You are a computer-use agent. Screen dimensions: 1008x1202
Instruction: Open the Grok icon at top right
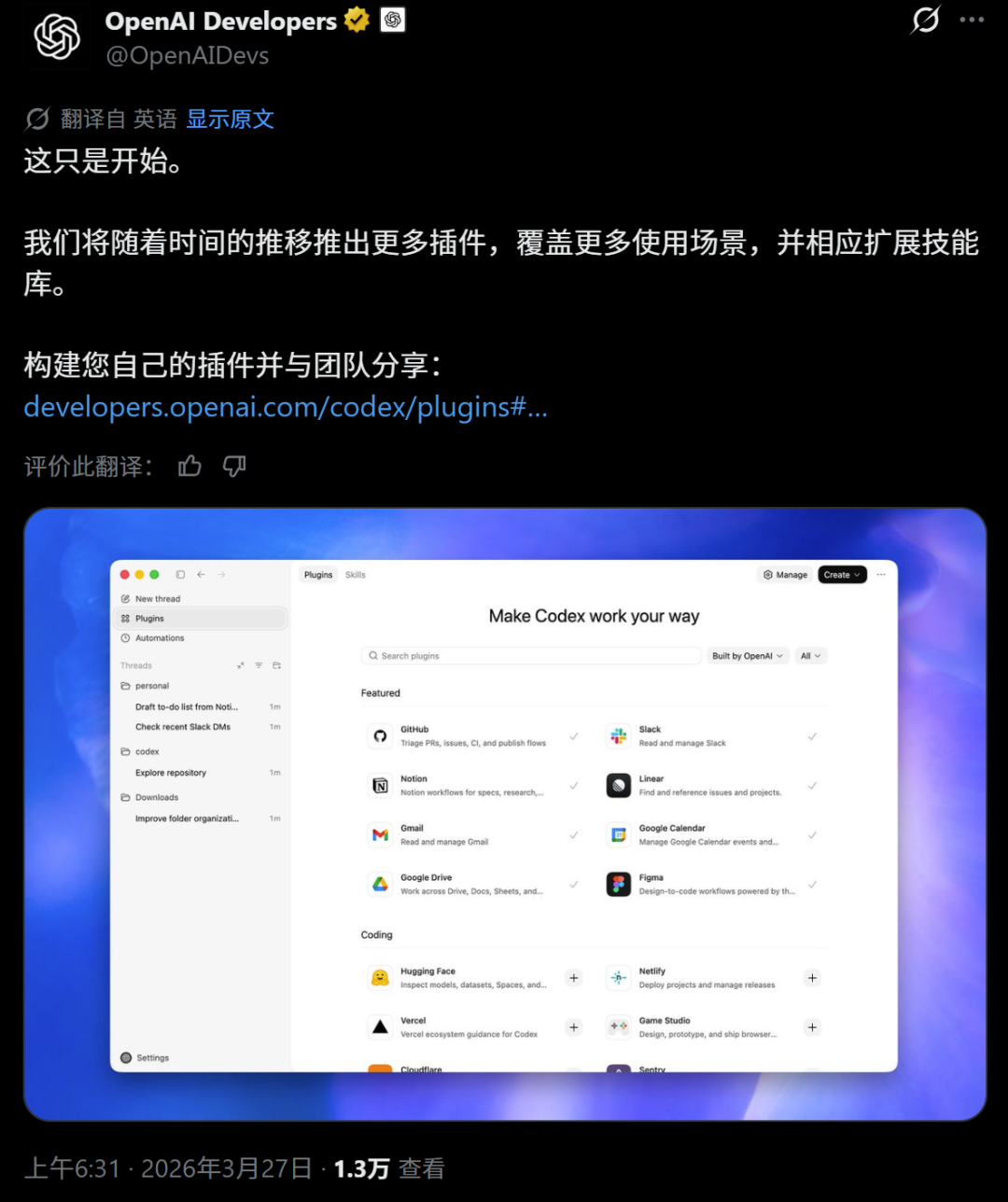point(925,20)
